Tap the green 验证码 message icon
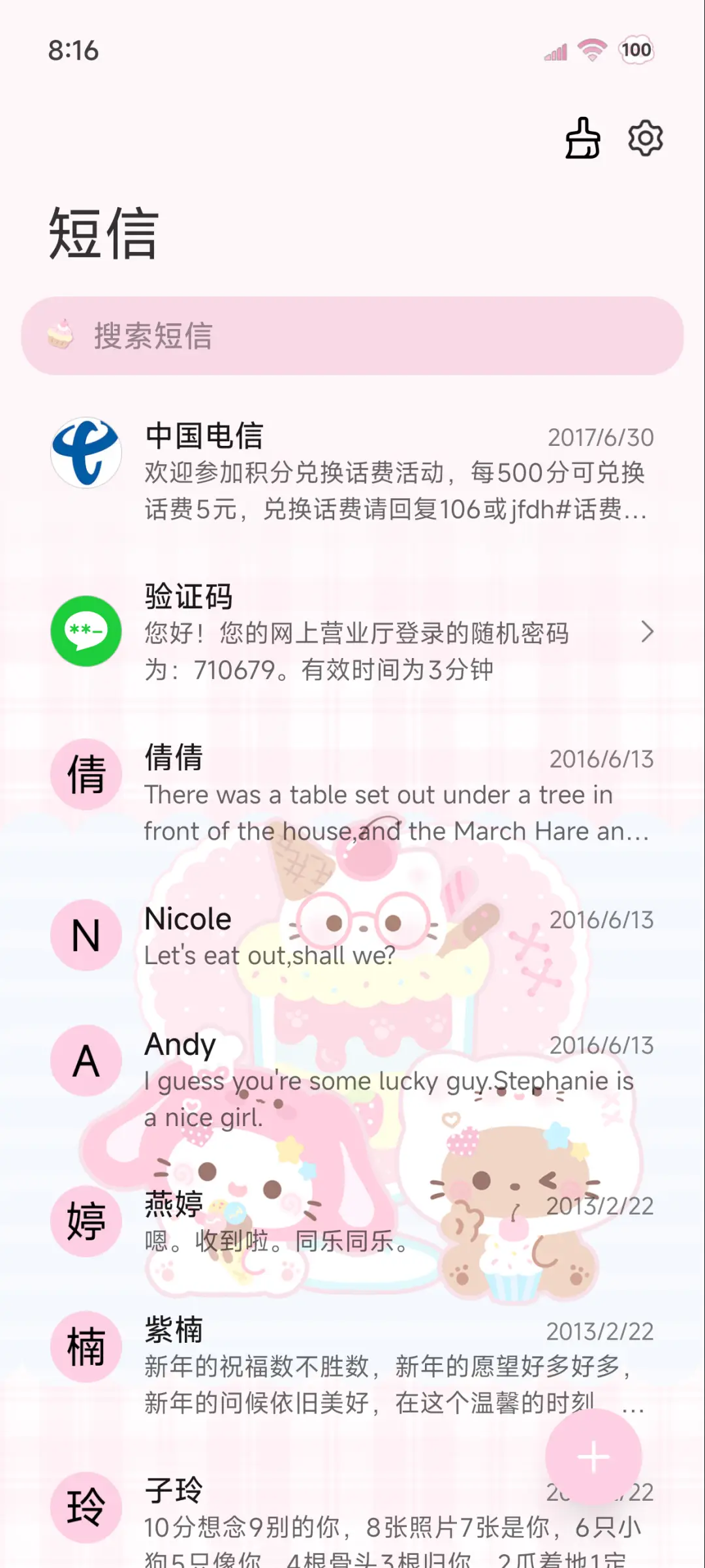Viewport: 705px width, 1568px height. pos(86,632)
